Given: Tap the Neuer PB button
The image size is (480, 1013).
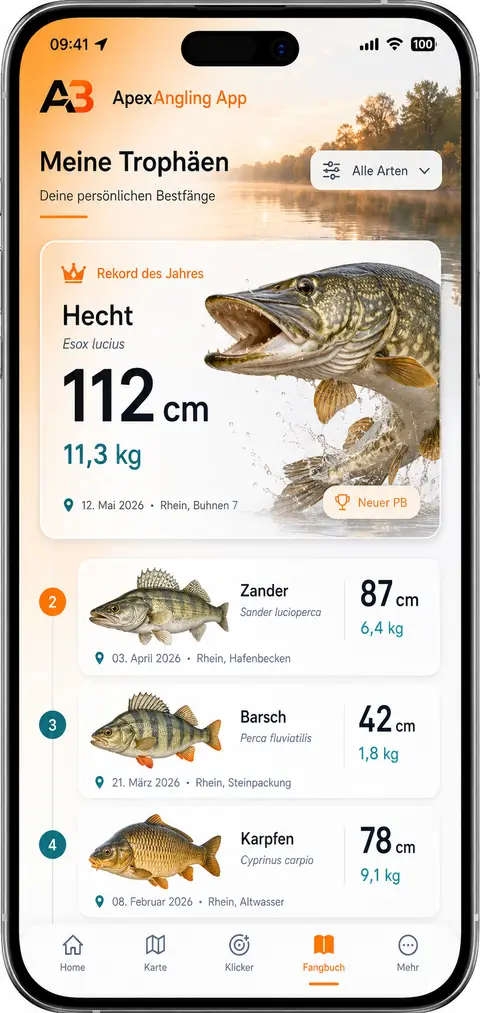Looking at the screenshot, I should tap(371, 502).
